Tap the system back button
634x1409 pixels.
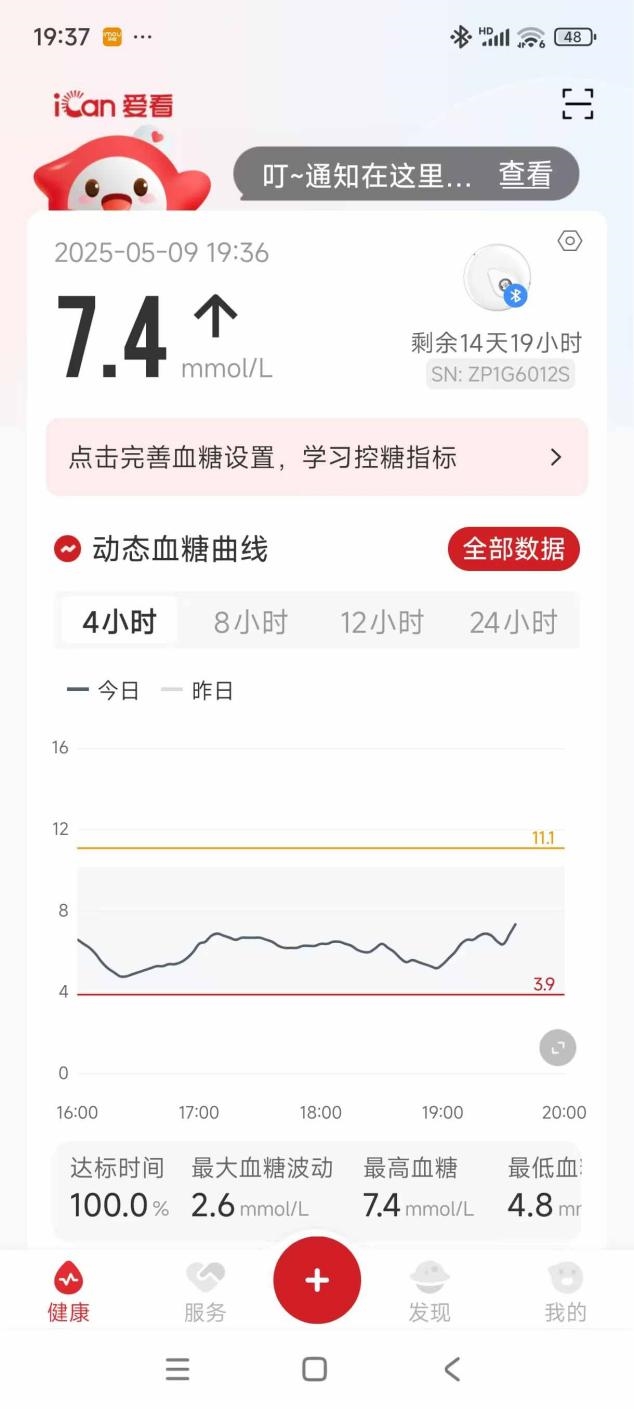coord(452,1369)
